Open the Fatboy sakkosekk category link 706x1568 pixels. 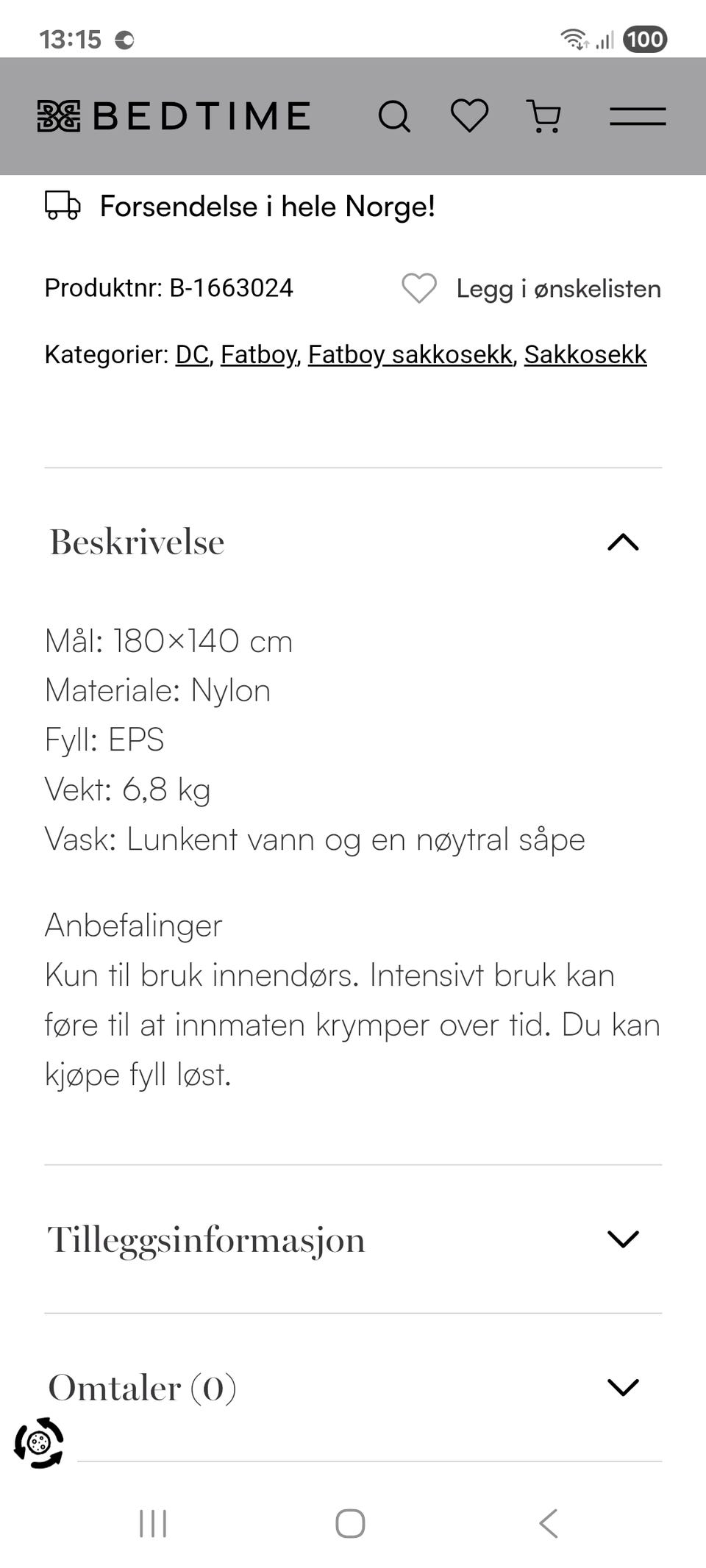410,354
